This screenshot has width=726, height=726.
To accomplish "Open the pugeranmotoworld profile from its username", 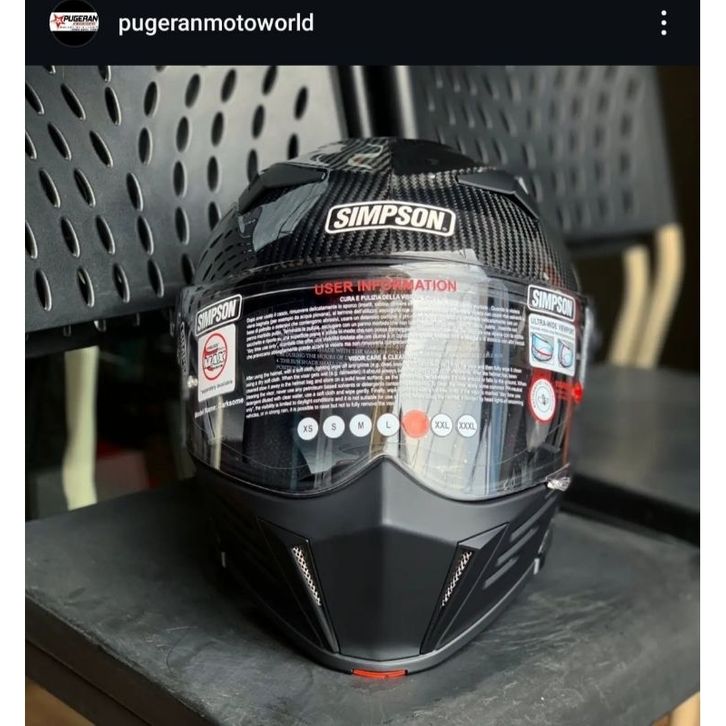I will (x=215, y=23).
